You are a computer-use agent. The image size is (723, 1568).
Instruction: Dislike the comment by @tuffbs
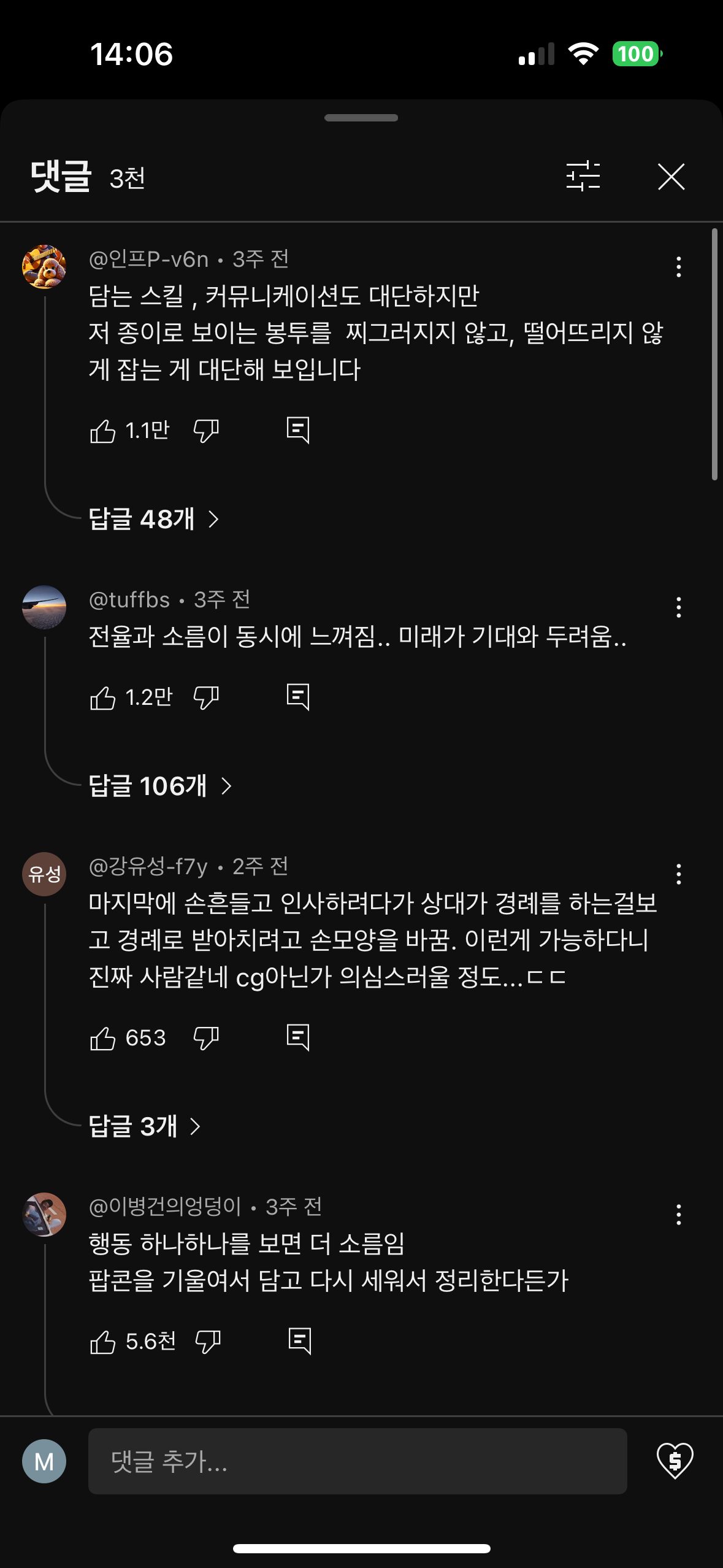click(206, 696)
